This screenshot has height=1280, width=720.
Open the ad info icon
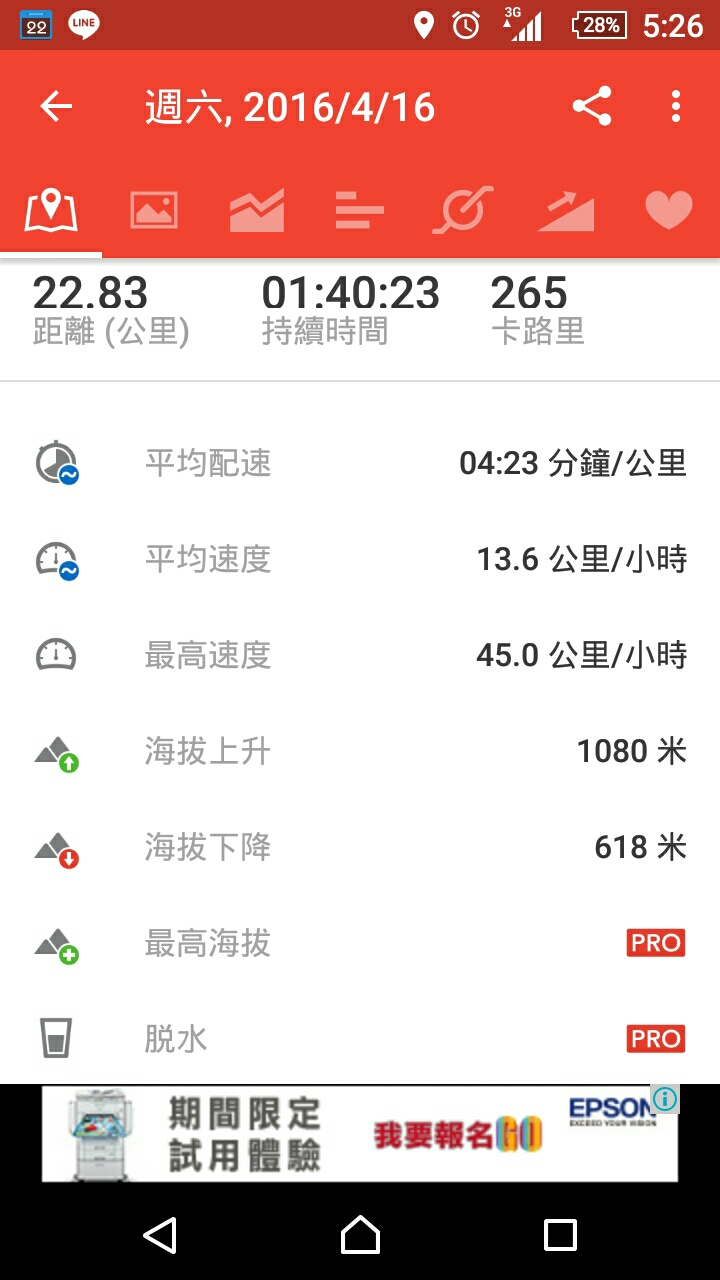click(665, 1099)
